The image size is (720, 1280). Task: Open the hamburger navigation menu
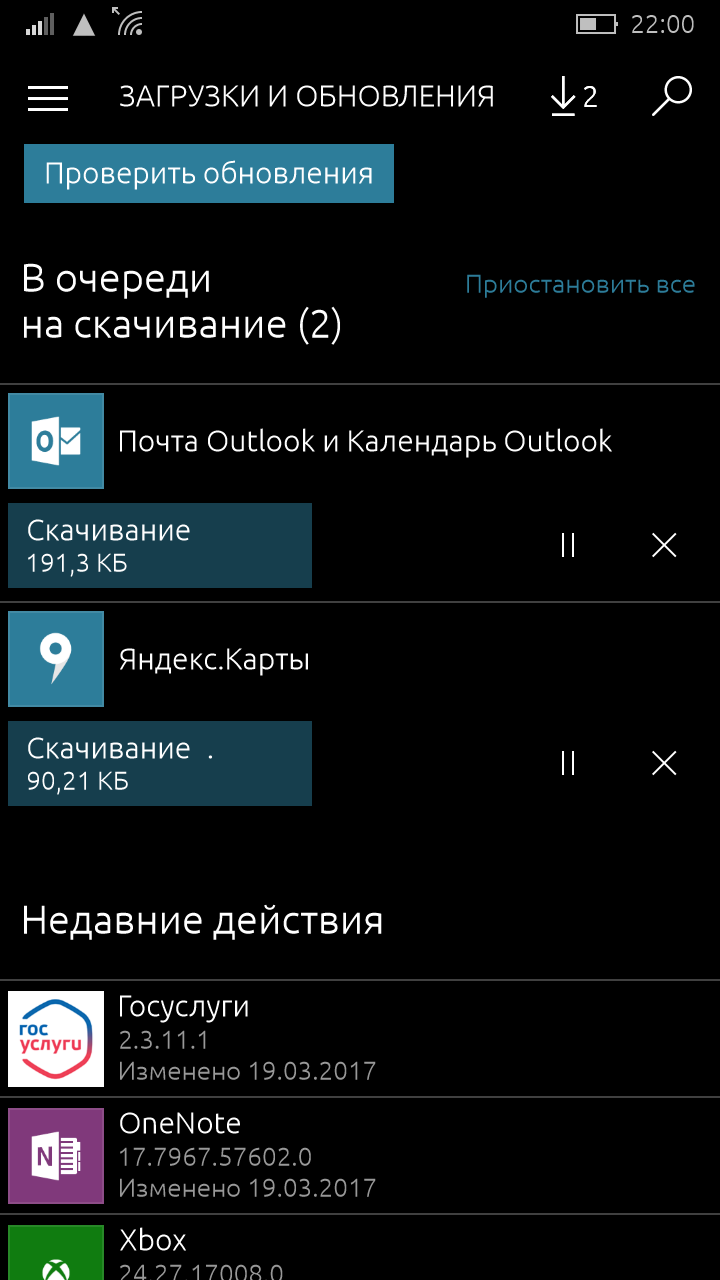coord(48,97)
